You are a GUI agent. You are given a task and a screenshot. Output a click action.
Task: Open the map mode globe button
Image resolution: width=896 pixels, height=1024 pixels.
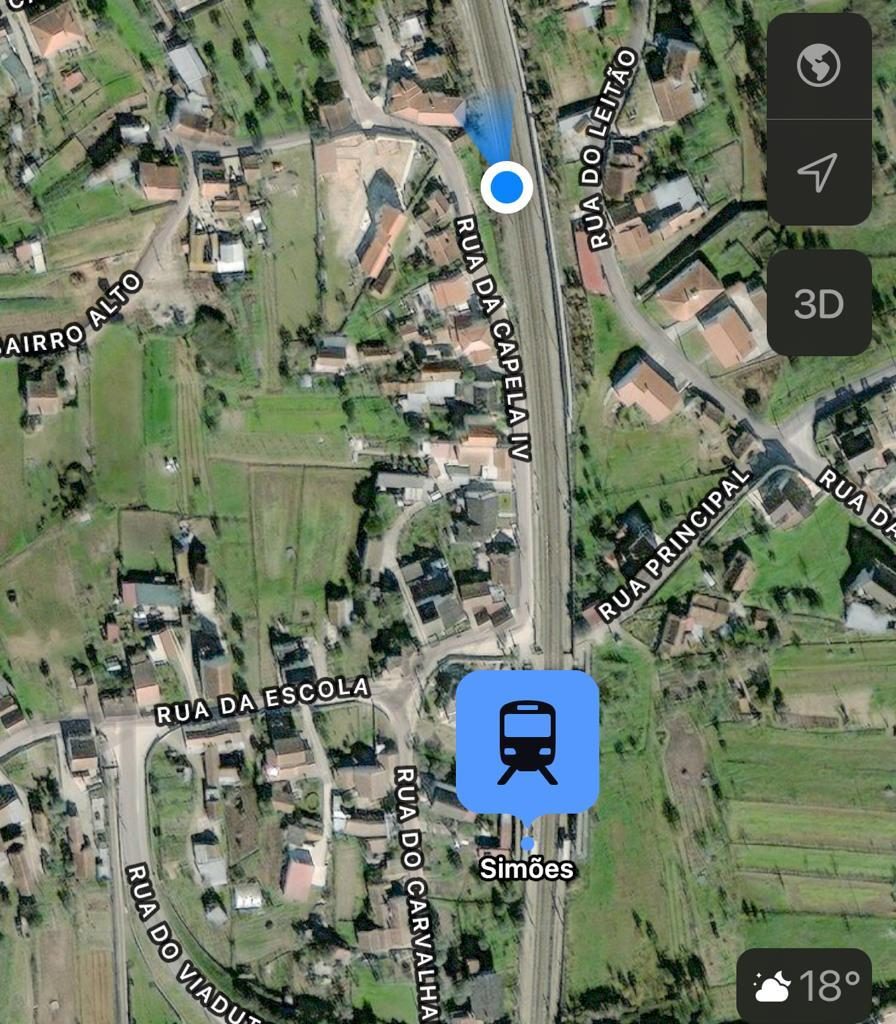(818, 67)
